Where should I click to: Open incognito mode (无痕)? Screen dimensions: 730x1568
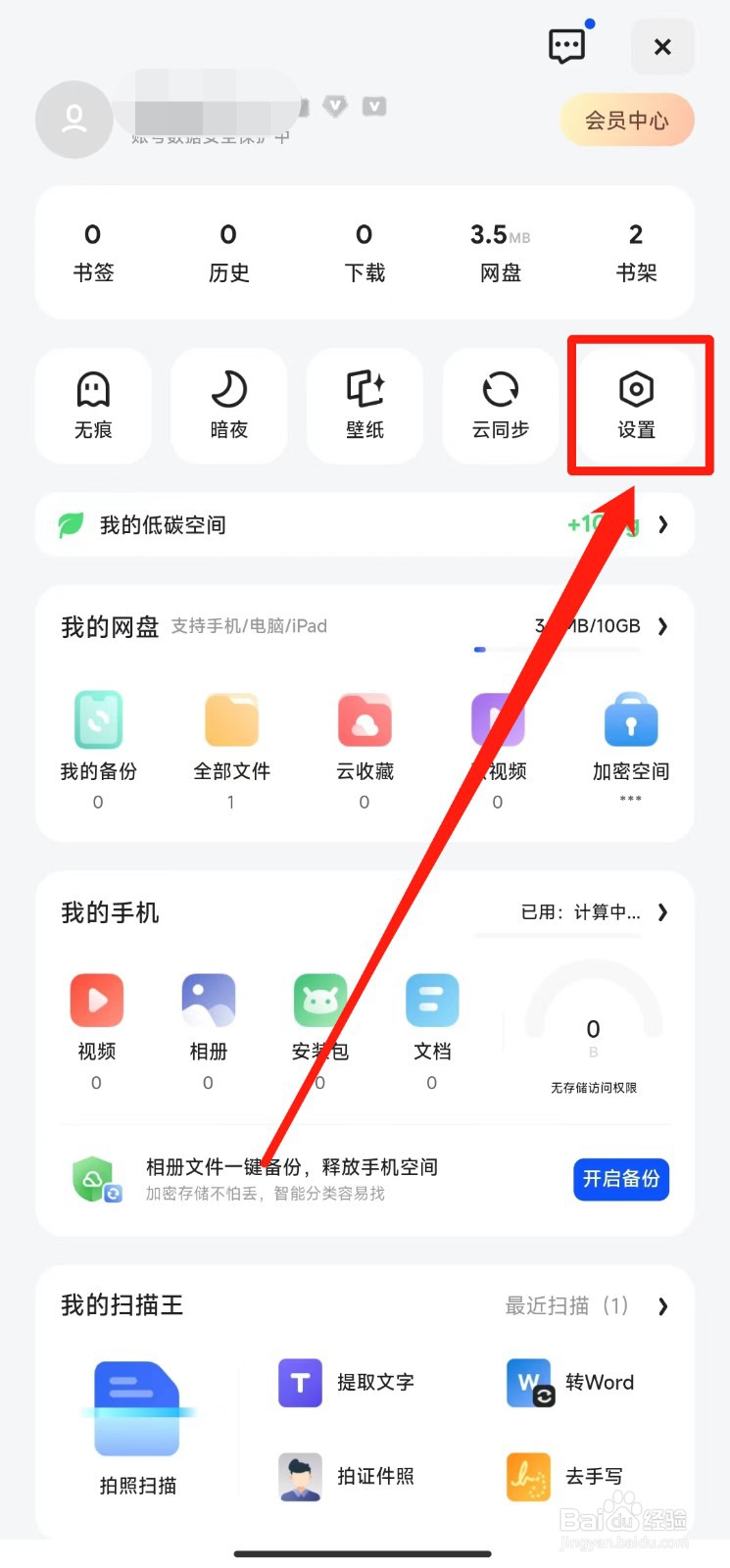[x=93, y=405]
